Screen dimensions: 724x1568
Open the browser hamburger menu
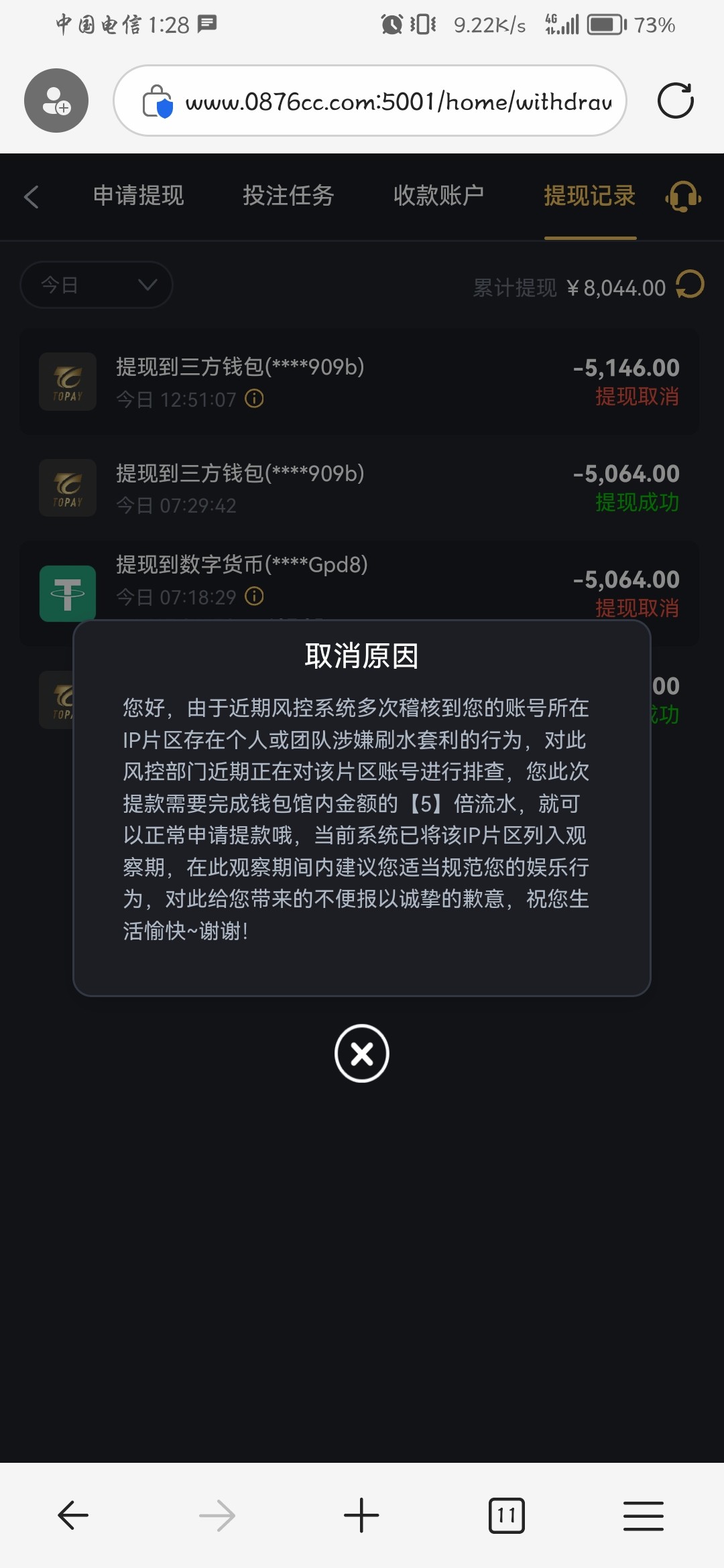(x=644, y=1516)
